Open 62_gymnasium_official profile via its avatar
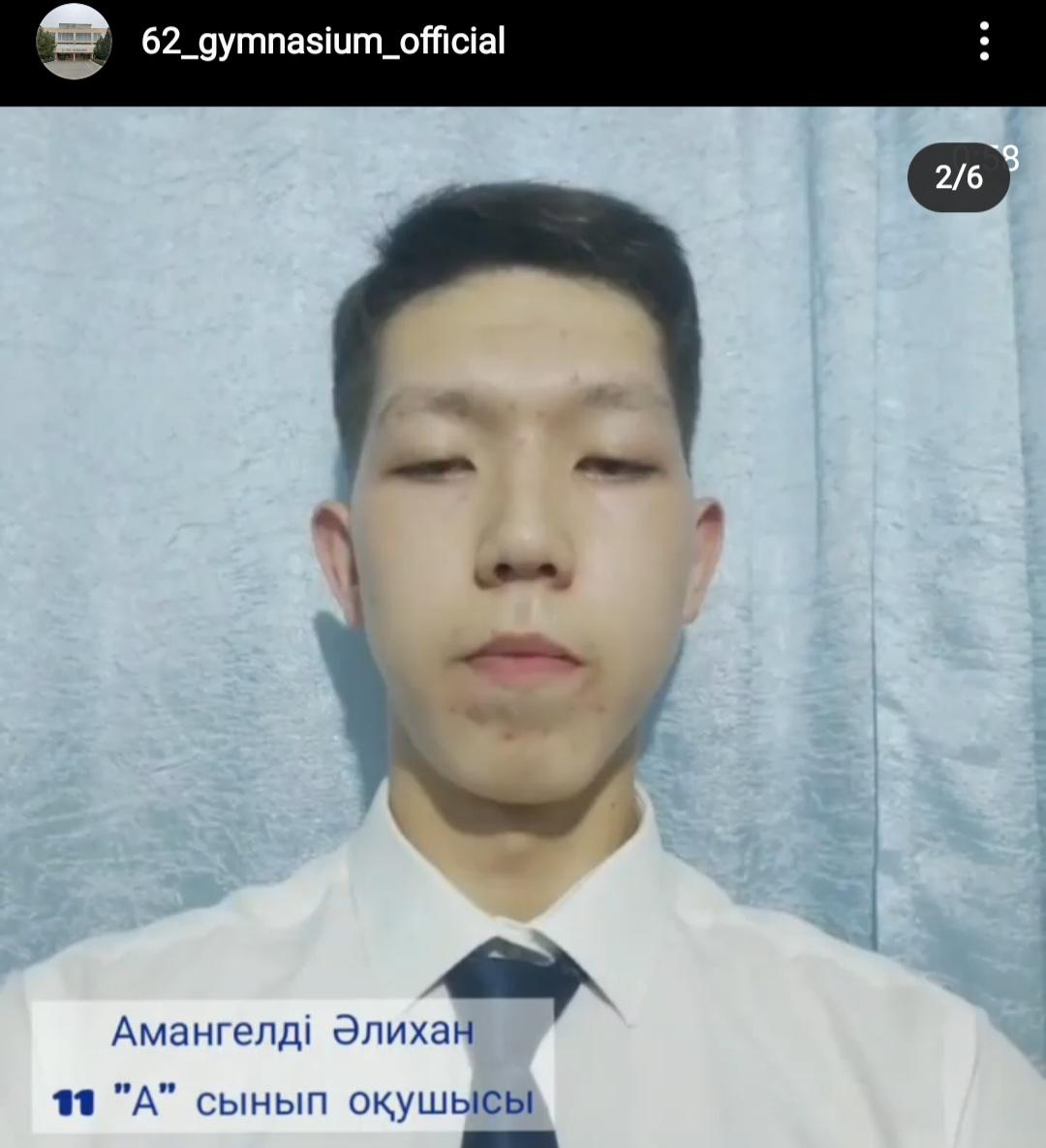The height and width of the screenshot is (1148, 1046). pyautogui.click(x=74, y=42)
